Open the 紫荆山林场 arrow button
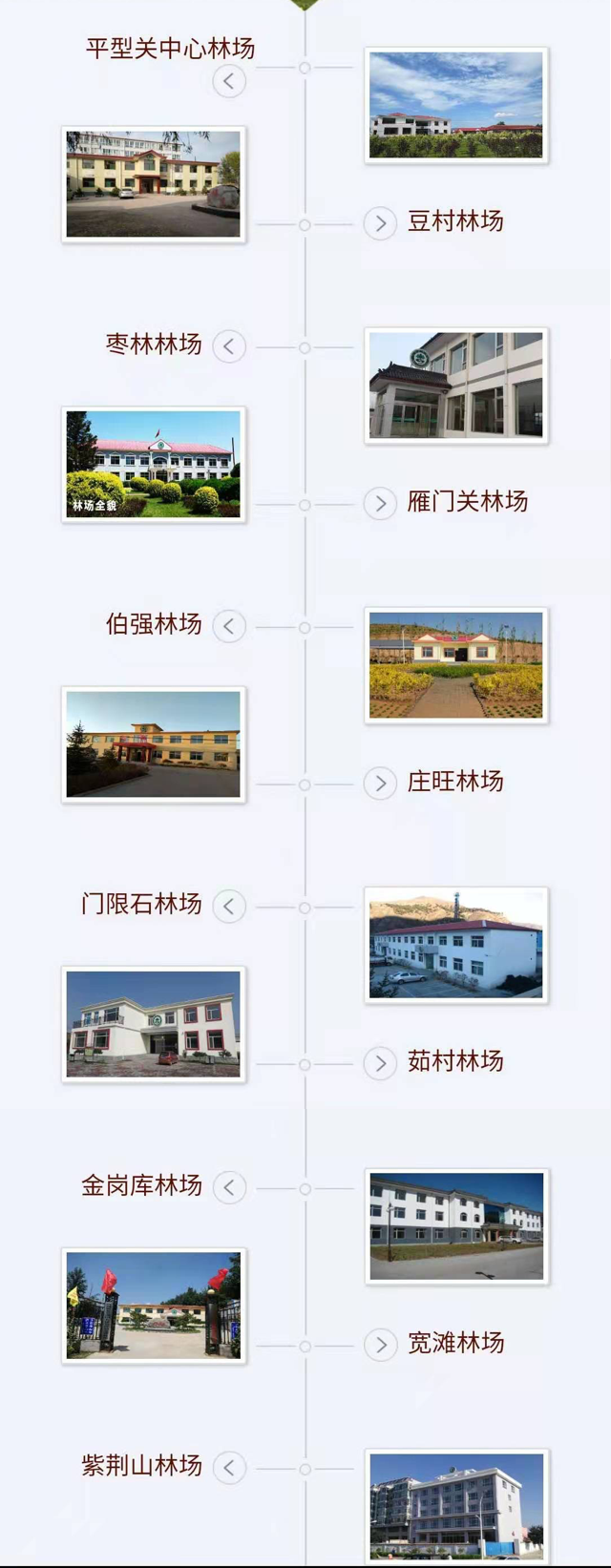The image size is (611, 1568). pos(228,1467)
